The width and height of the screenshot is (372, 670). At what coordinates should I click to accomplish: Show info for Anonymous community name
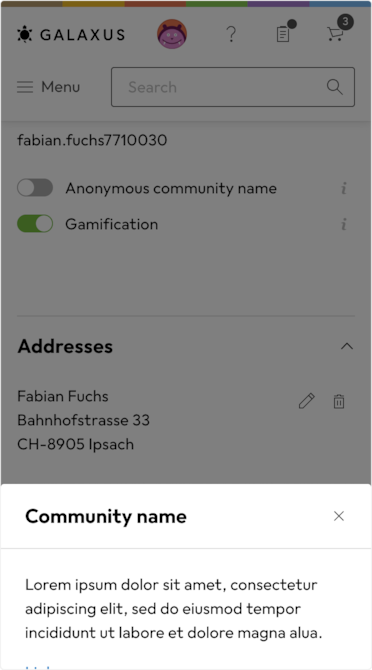pyautogui.click(x=344, y=188)
